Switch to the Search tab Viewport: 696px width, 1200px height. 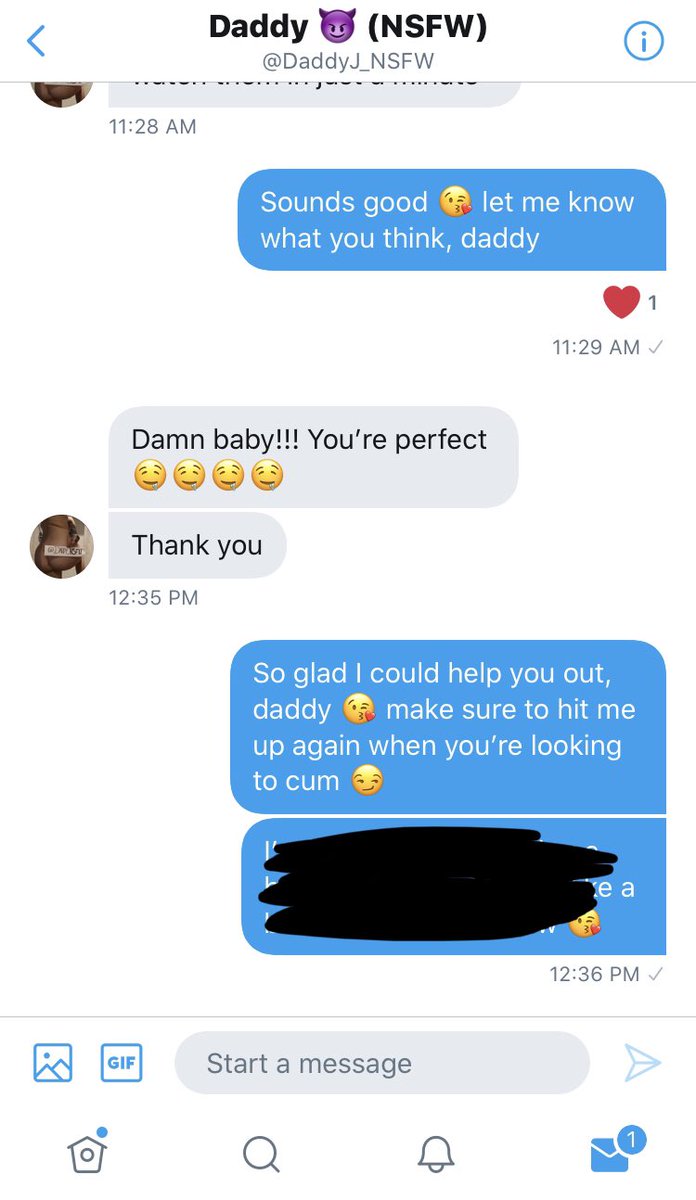tap(260, 1154)
